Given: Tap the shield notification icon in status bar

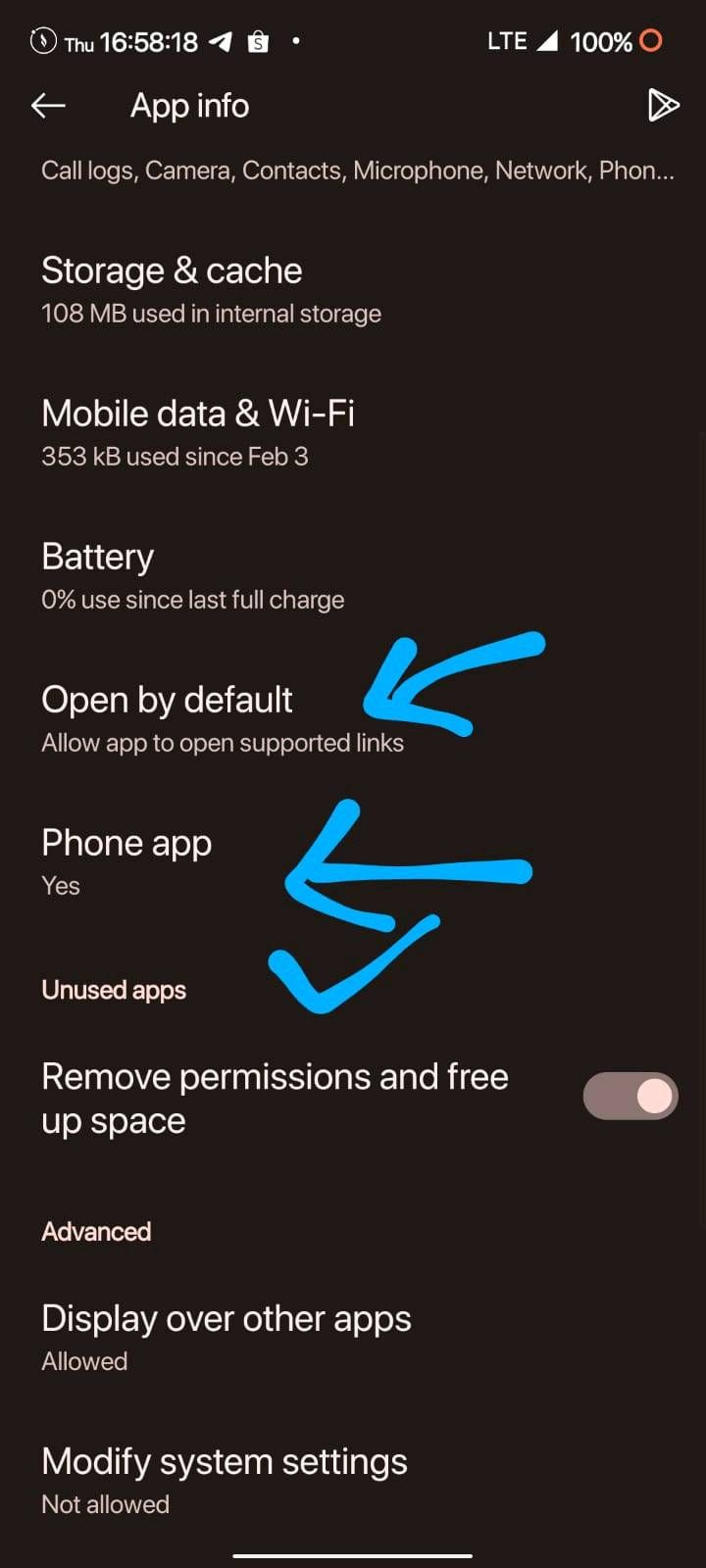Looking at the screenshot, I should pyautogui.click(x=257, y=42).
